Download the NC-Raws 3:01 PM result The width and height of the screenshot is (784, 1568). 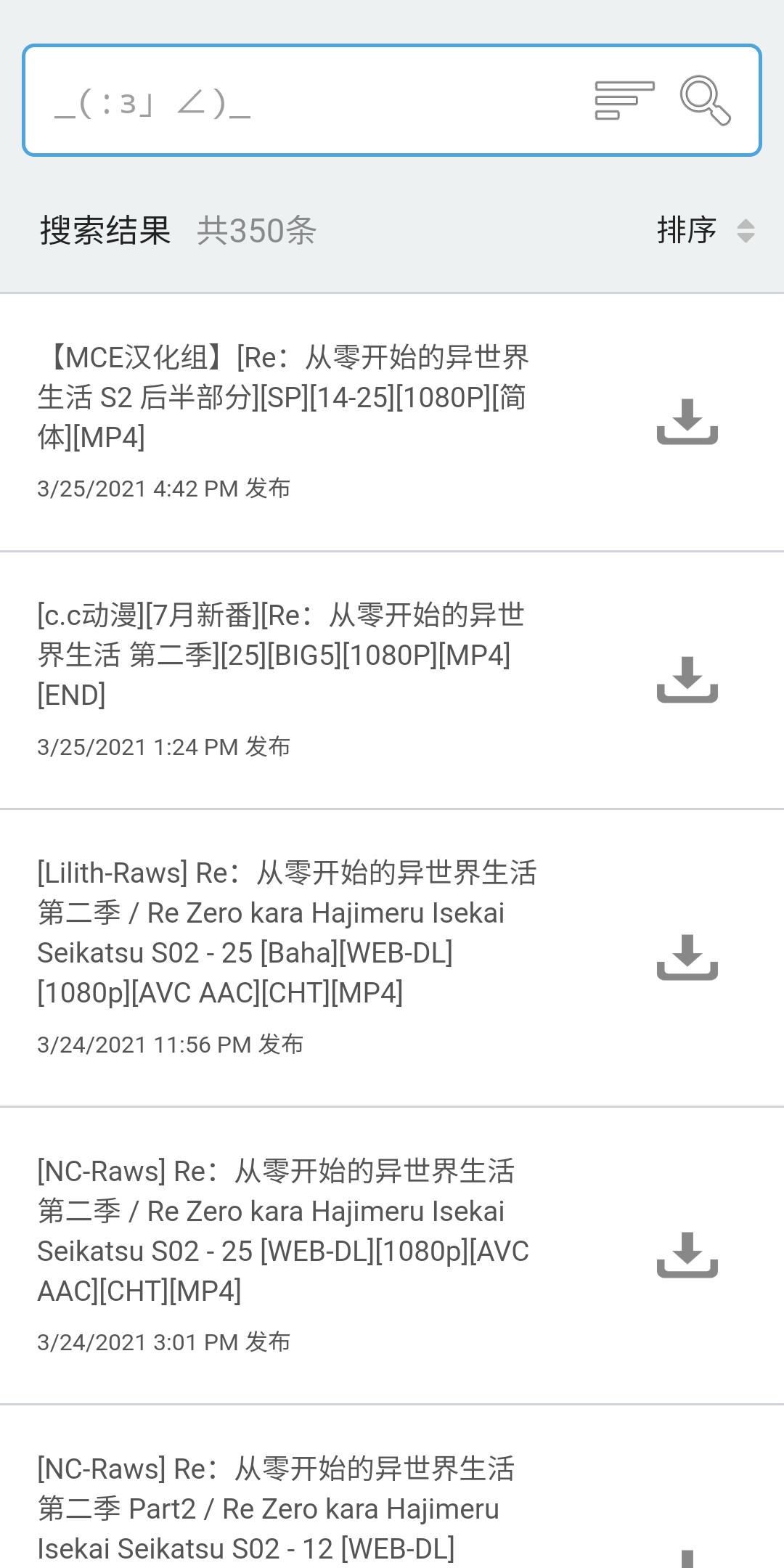(x=687, y=1255)
